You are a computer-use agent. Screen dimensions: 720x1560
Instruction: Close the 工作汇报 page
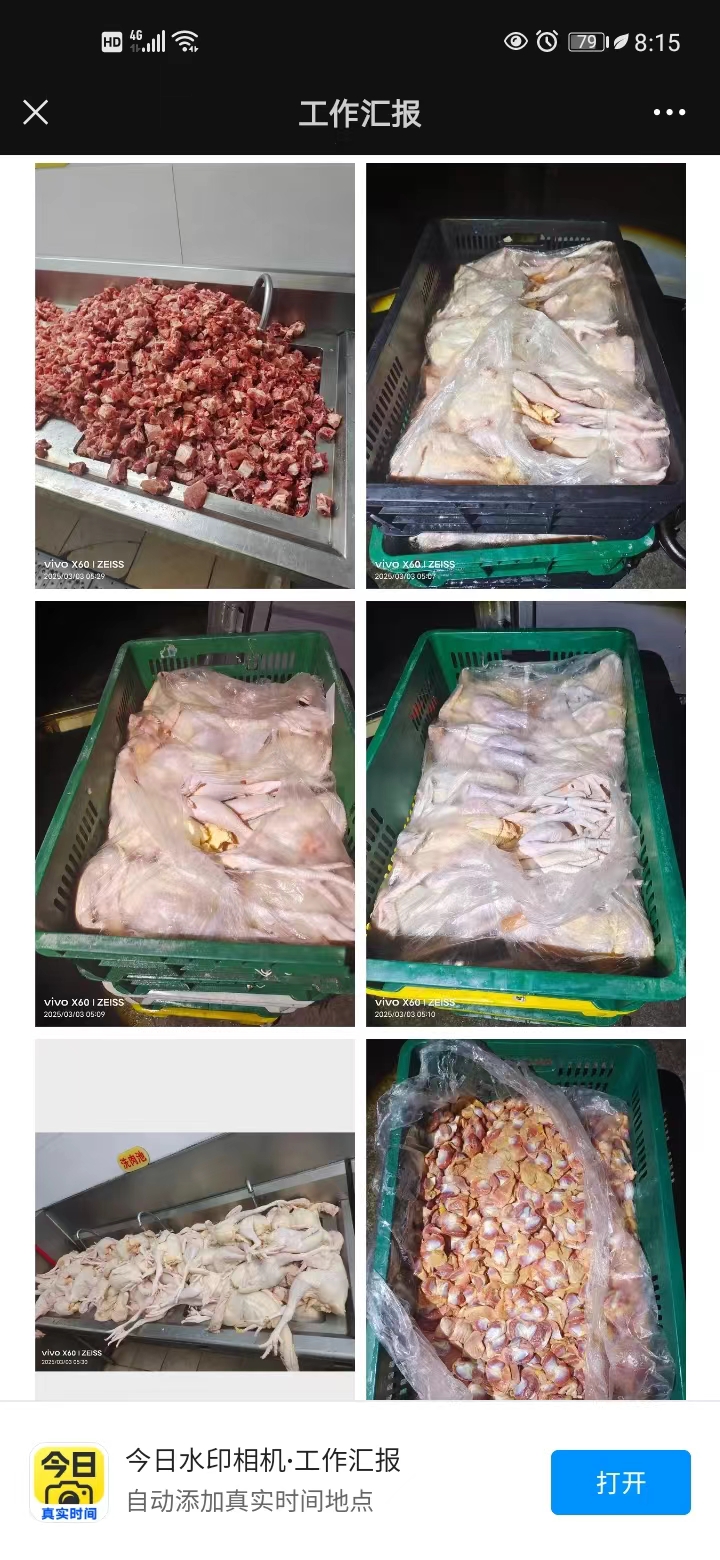coord(36,112)
